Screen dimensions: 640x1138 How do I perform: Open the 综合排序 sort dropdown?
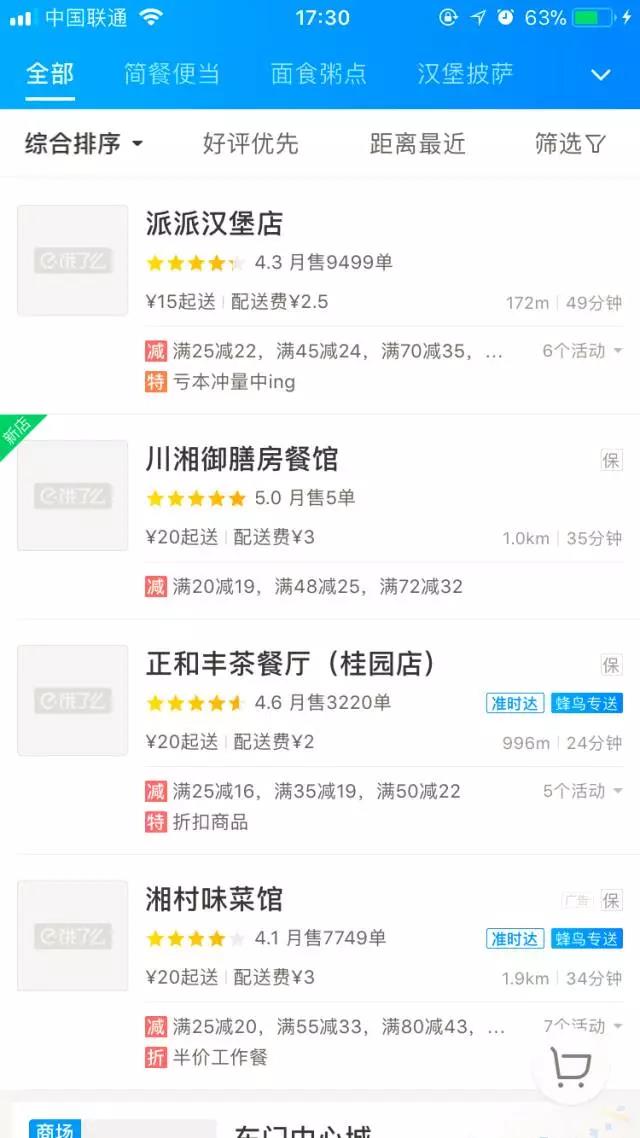tap(84, 144)
